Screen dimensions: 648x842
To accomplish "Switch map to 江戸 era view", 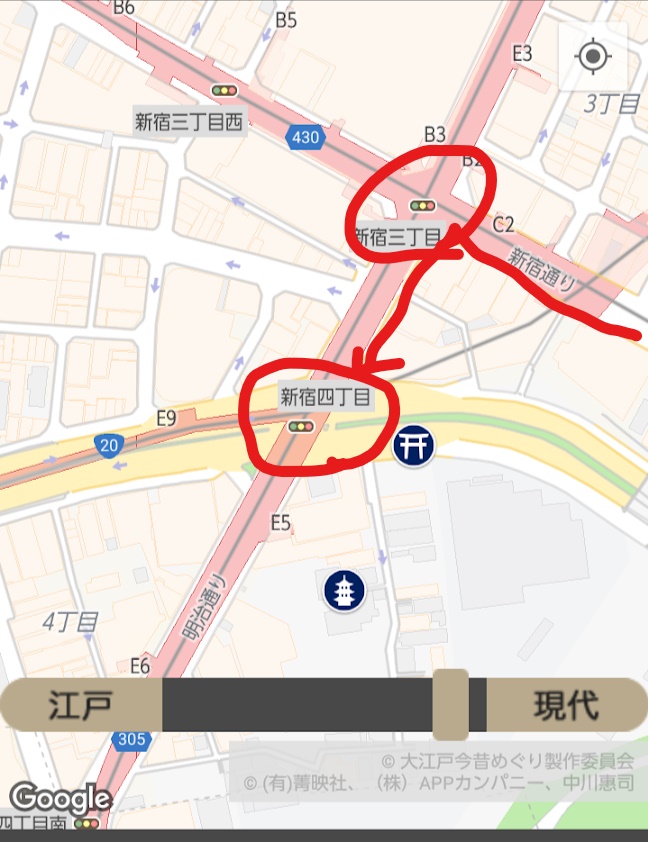I will [80, 705].
